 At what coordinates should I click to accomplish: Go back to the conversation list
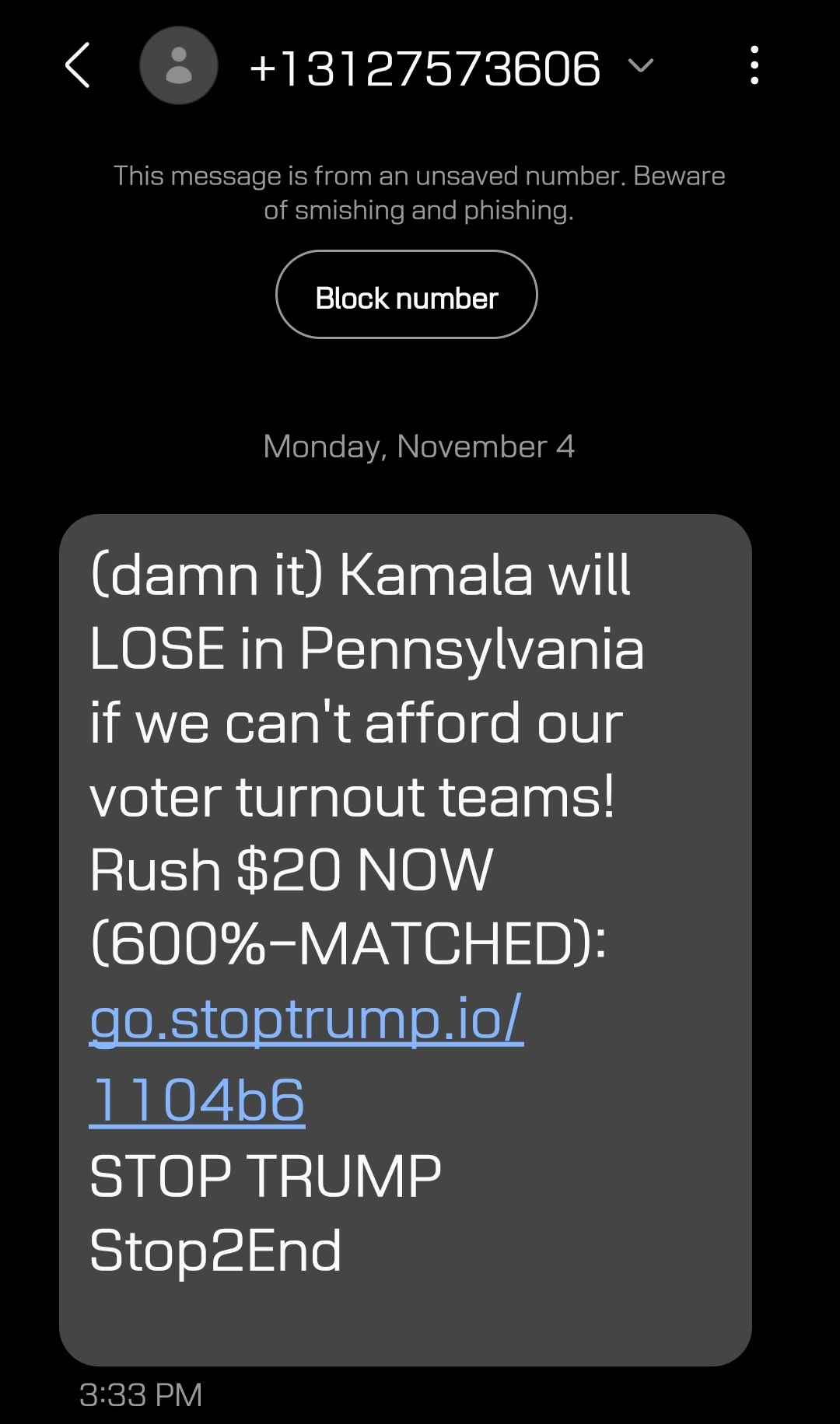pyautogui.click(x=77, y=65)
